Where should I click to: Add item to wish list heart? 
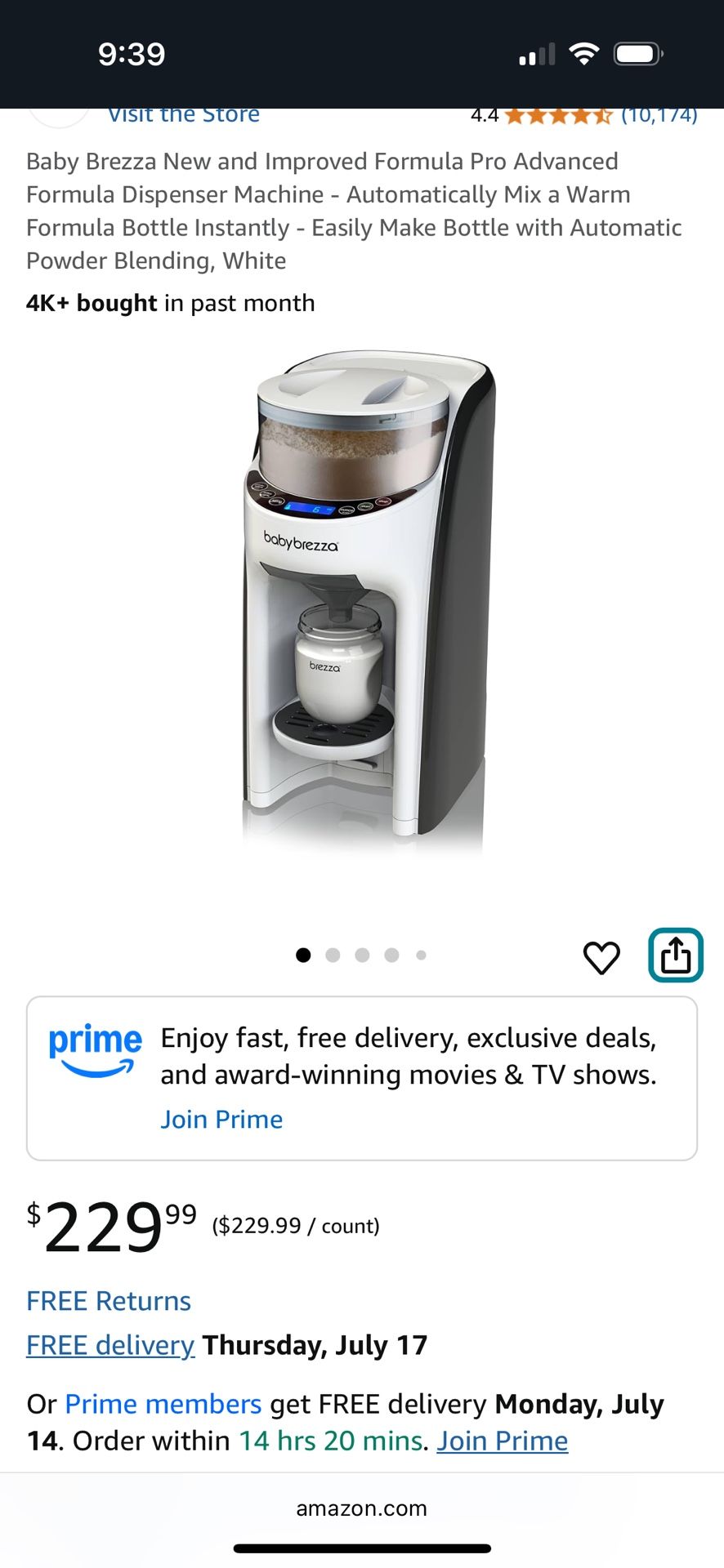(601, 956)
